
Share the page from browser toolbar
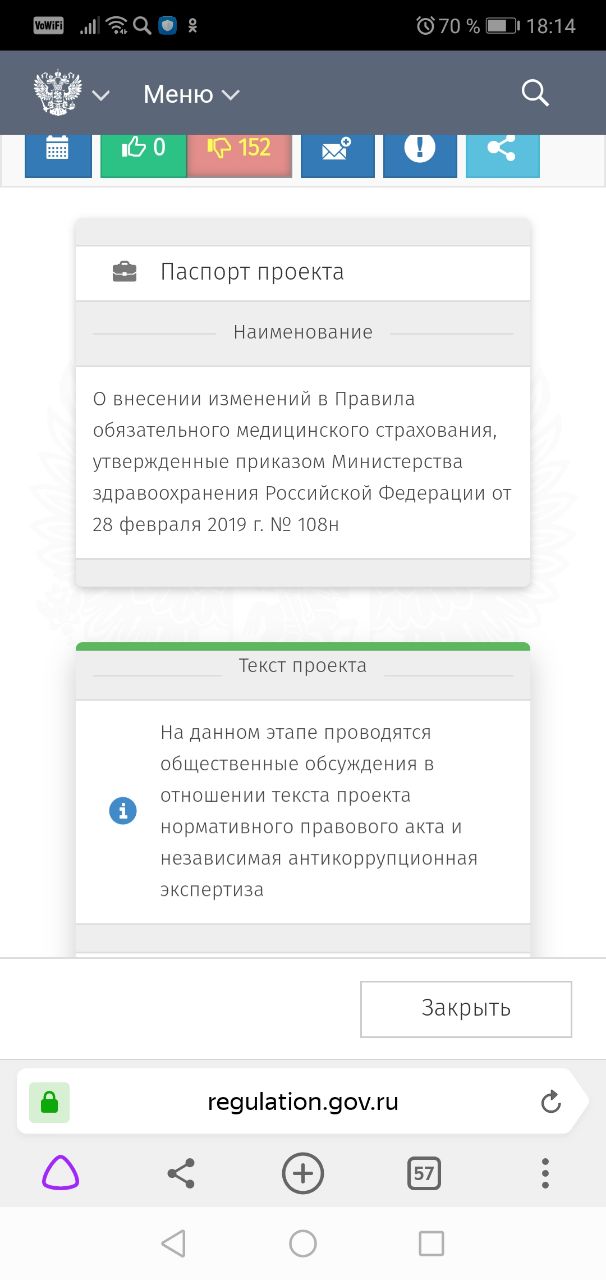pos(181,1173)
